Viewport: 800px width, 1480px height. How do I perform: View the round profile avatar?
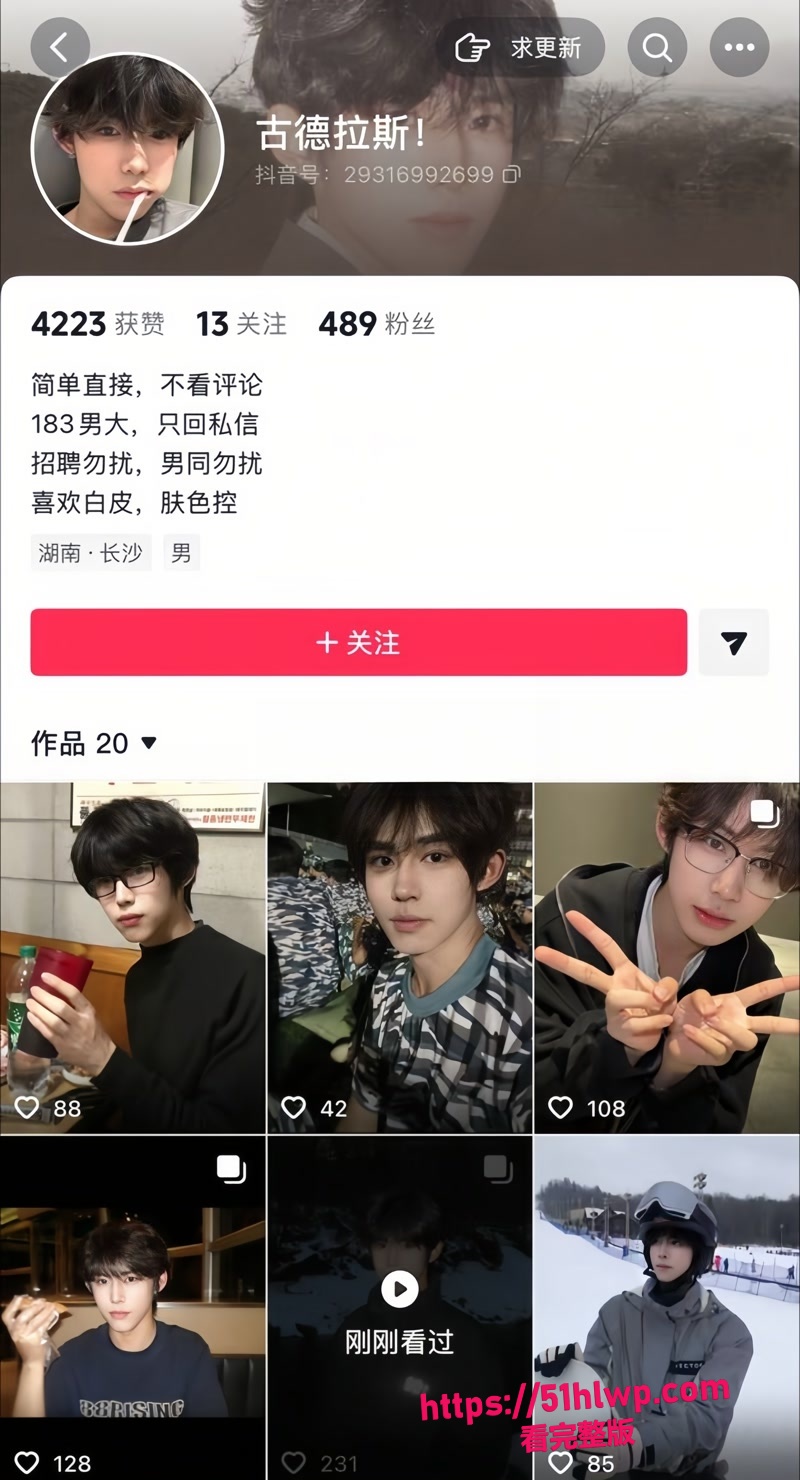click(128, 149)
